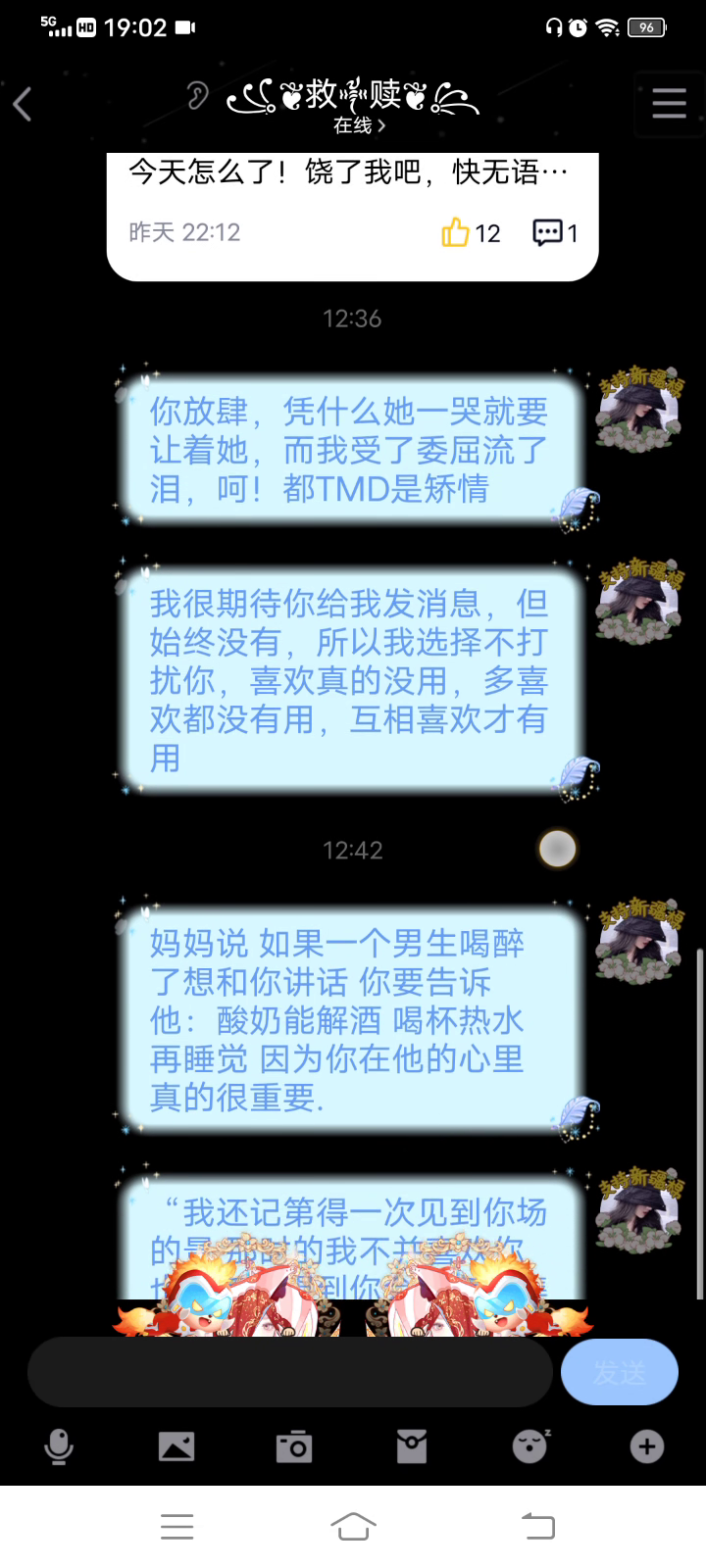Open comments on the shared post
This screenshot has width=706, height=1568.
point(555,232)
